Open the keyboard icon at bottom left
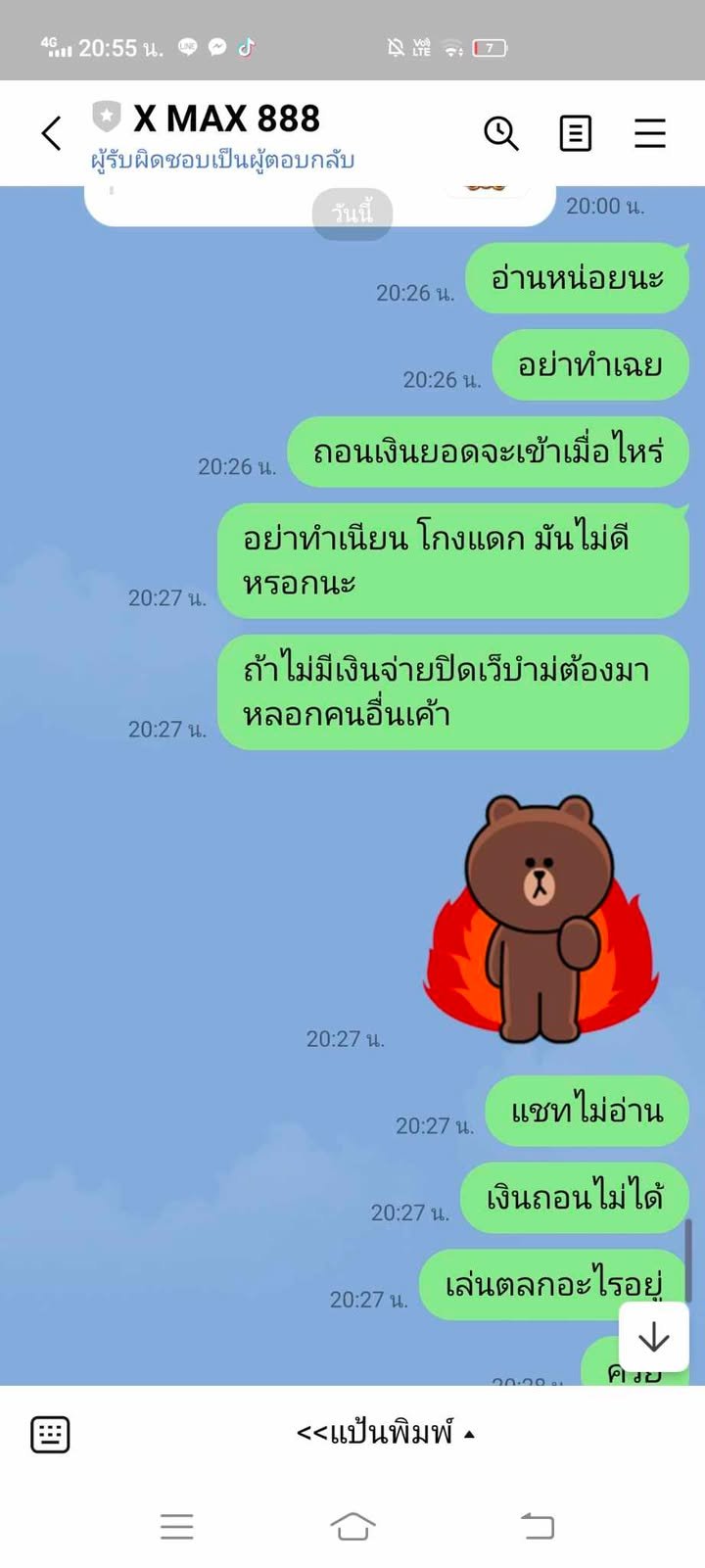The height and width of the screenshot is (1568, 705). 50,1434
